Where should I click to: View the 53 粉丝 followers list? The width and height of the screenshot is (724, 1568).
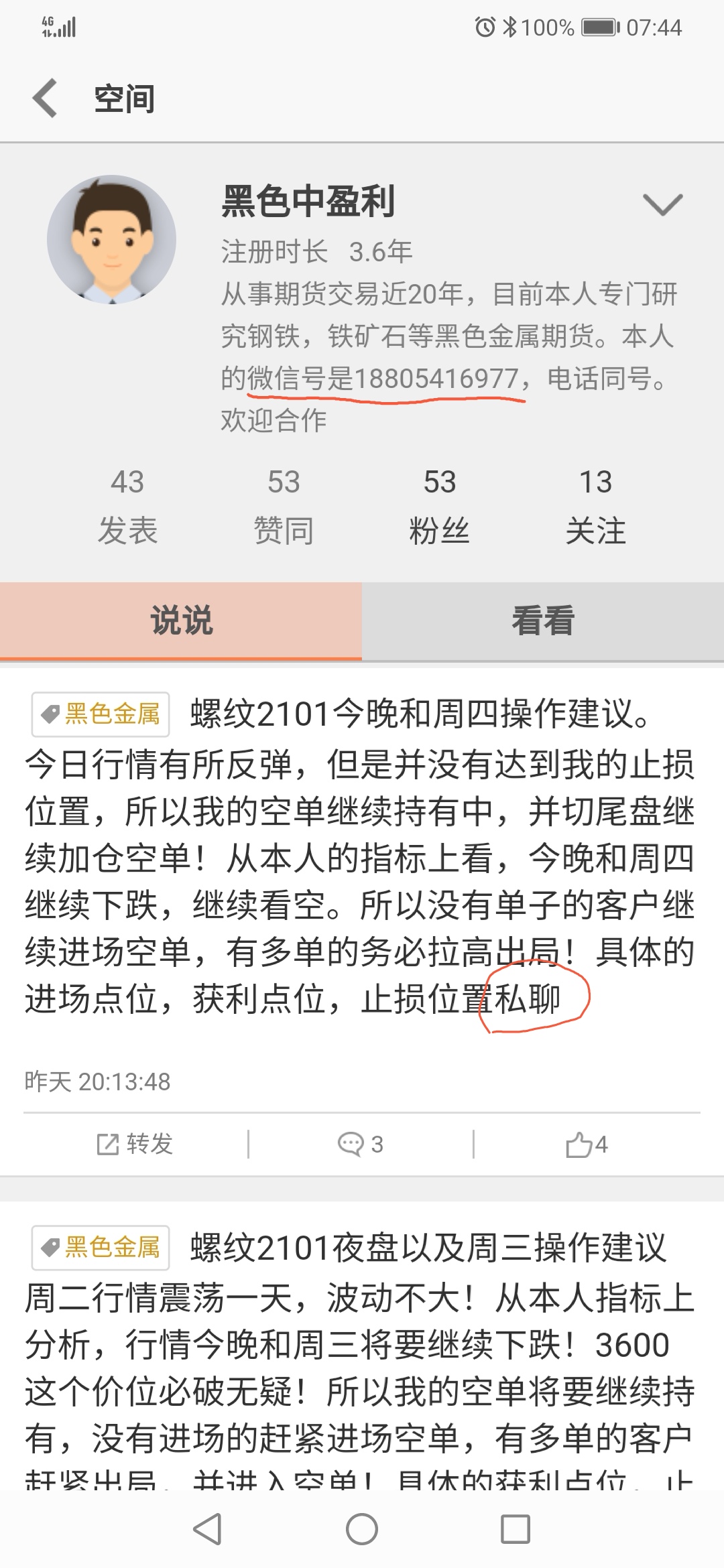click(439, 506)
